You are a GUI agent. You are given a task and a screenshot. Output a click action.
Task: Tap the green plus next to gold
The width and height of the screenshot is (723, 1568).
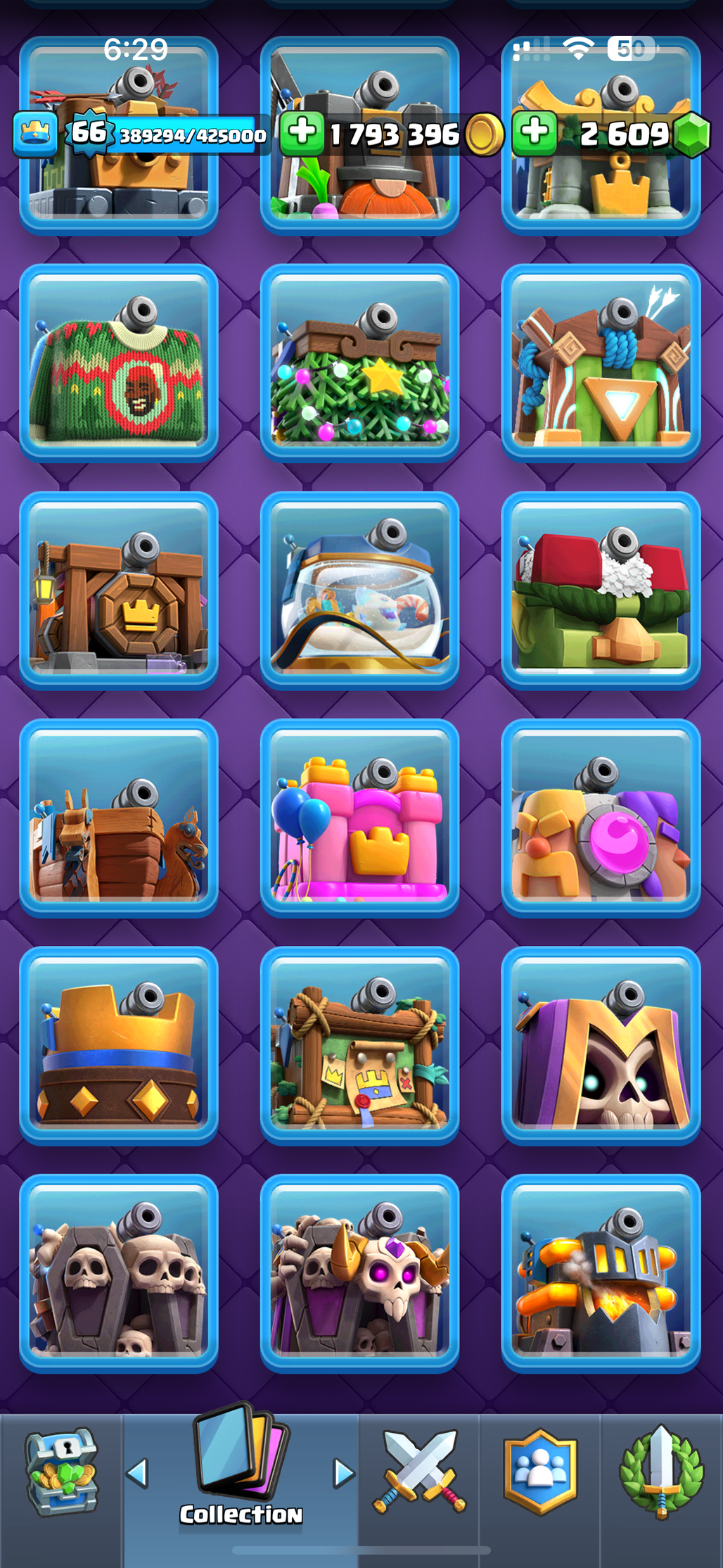click(302, 132)
